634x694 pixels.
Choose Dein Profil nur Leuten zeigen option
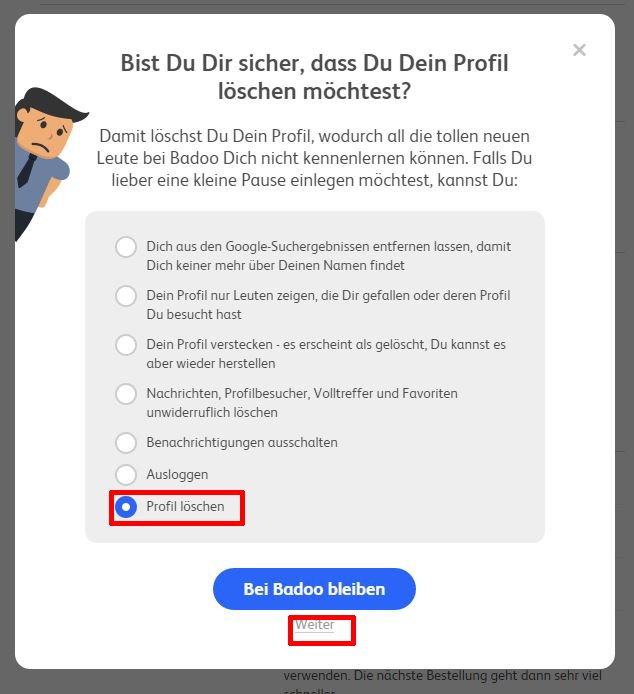(x=126, y=296)
